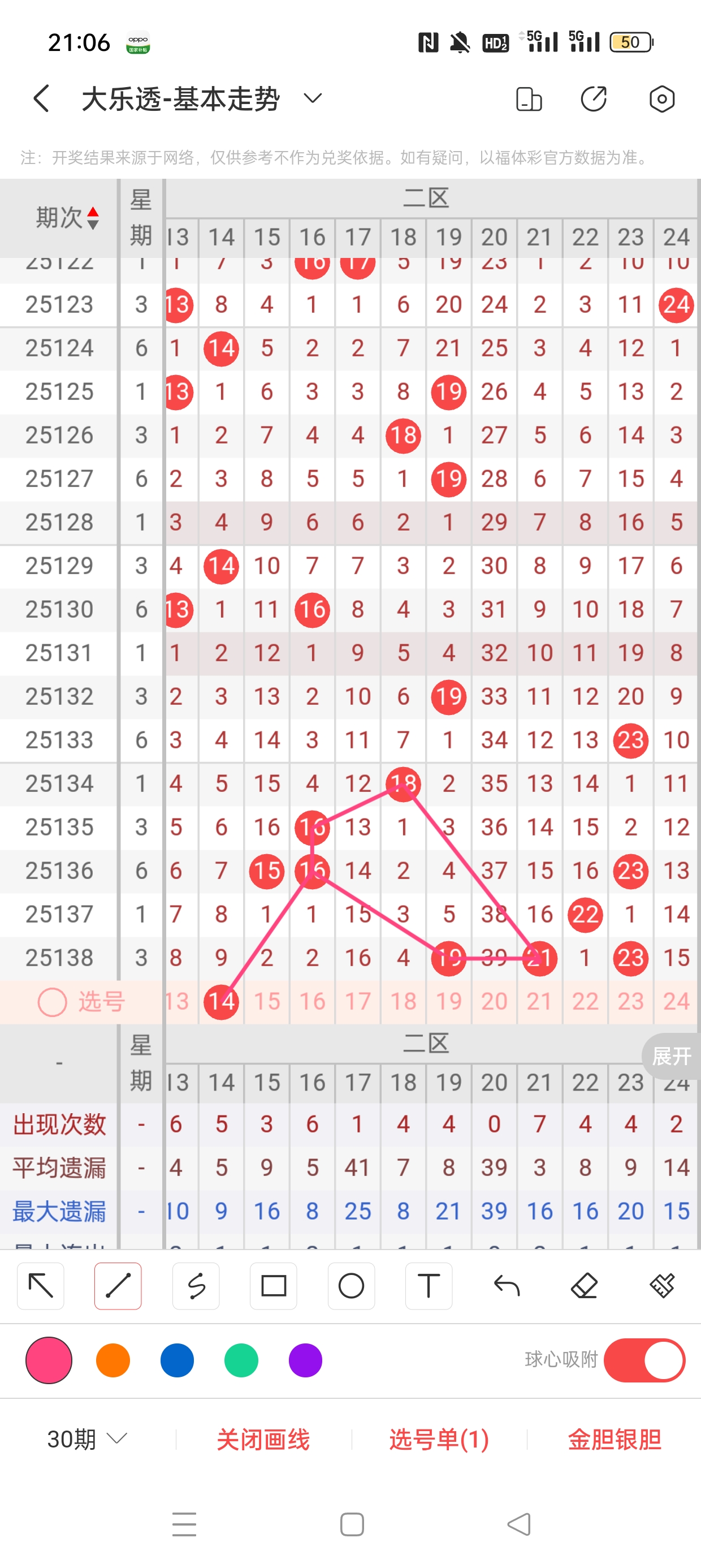Open the 大乐透-基本走势 chart type dropdown
The height and width of the screenshot is (1568, 701).
313,98
